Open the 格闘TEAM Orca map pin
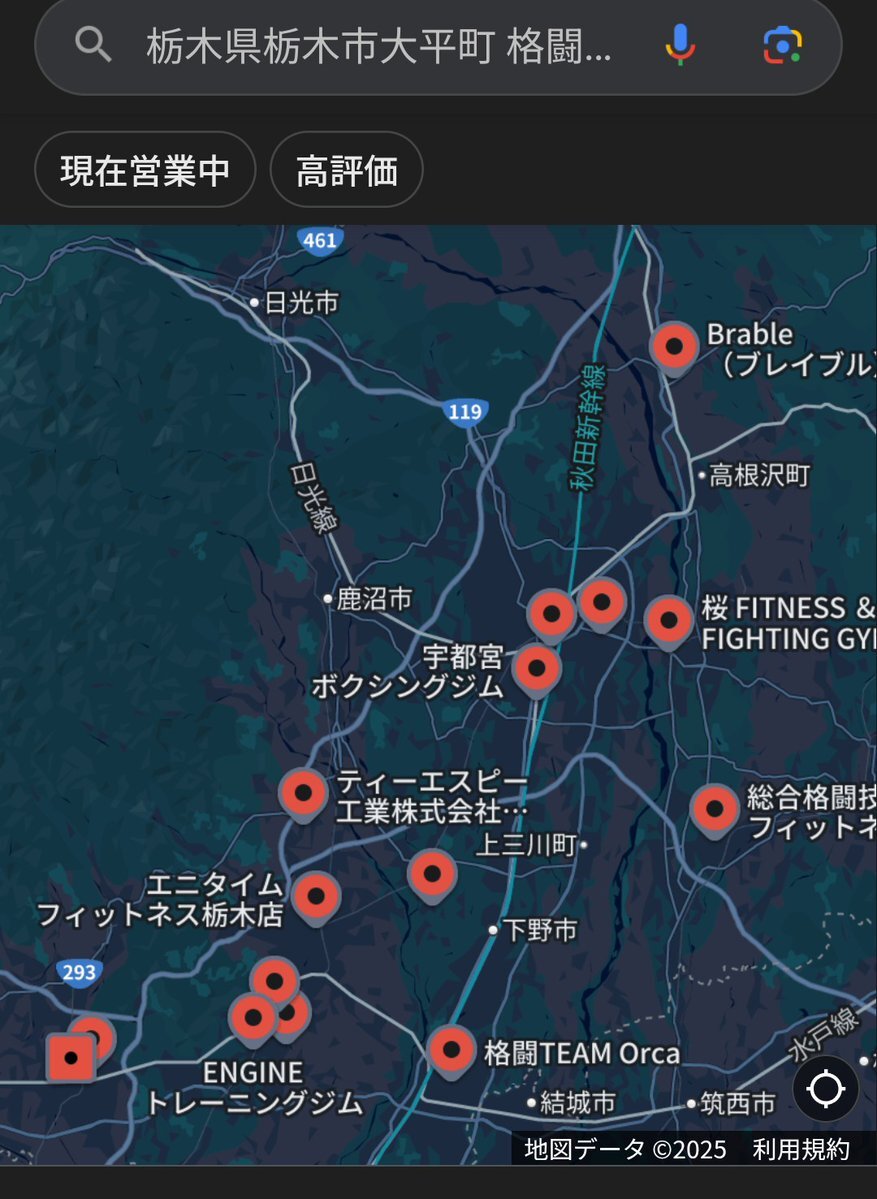This screenshot has height=1199, width=877. click(x=451, y=1050)
